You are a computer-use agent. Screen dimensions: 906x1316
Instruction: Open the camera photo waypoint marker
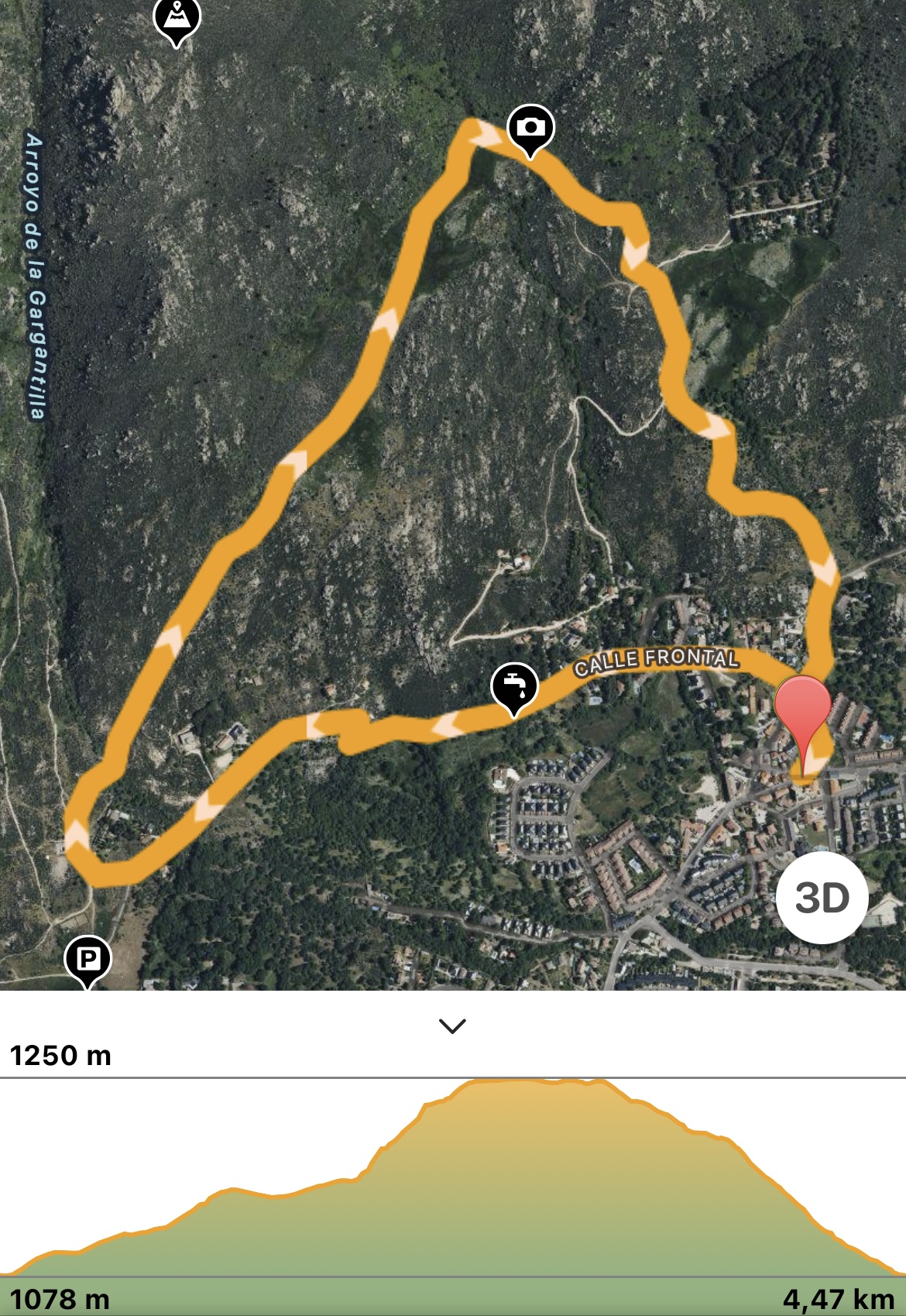click(530, 128)
